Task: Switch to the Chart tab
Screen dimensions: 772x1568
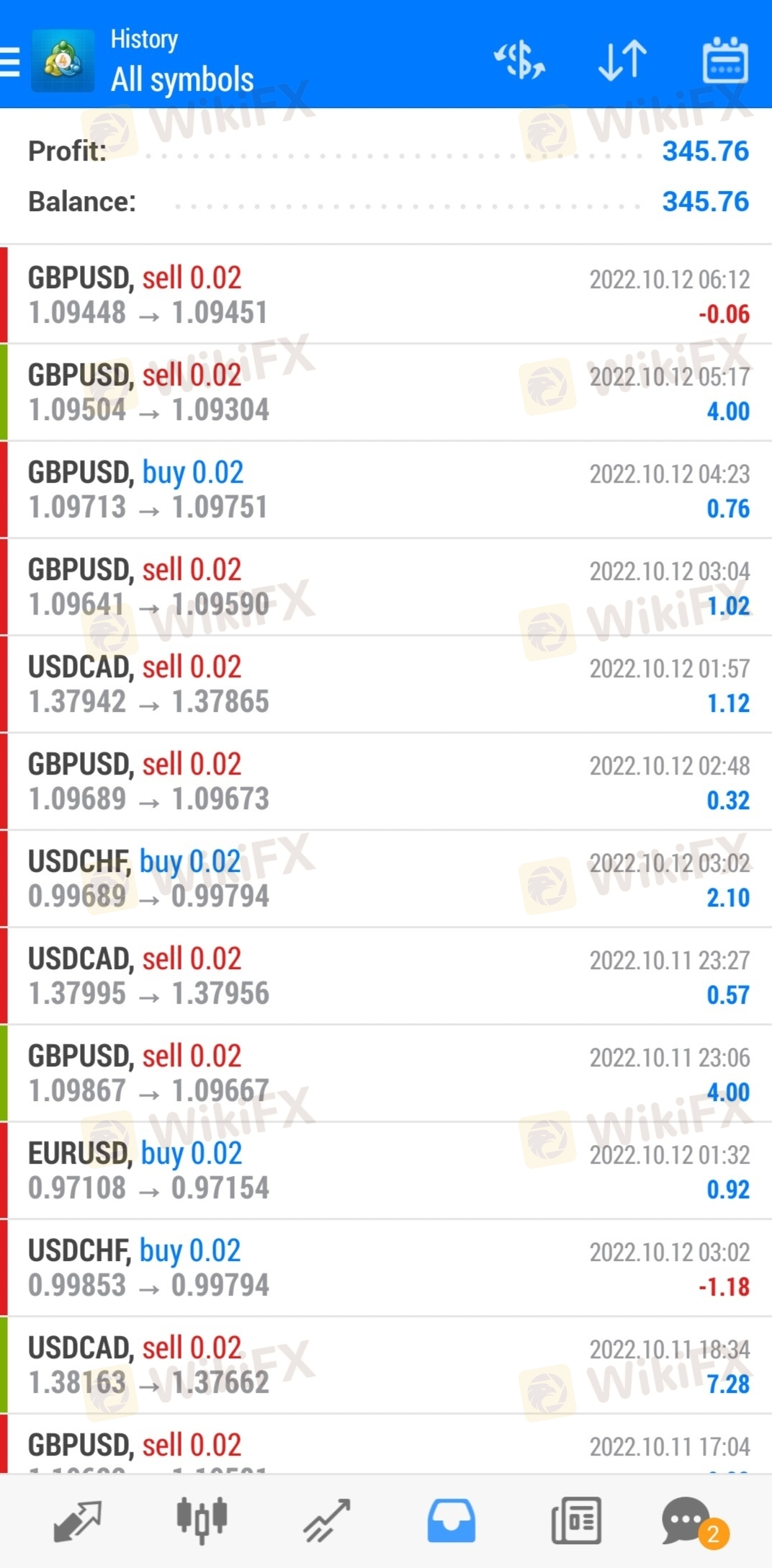Action: (x=202, y=1520)
